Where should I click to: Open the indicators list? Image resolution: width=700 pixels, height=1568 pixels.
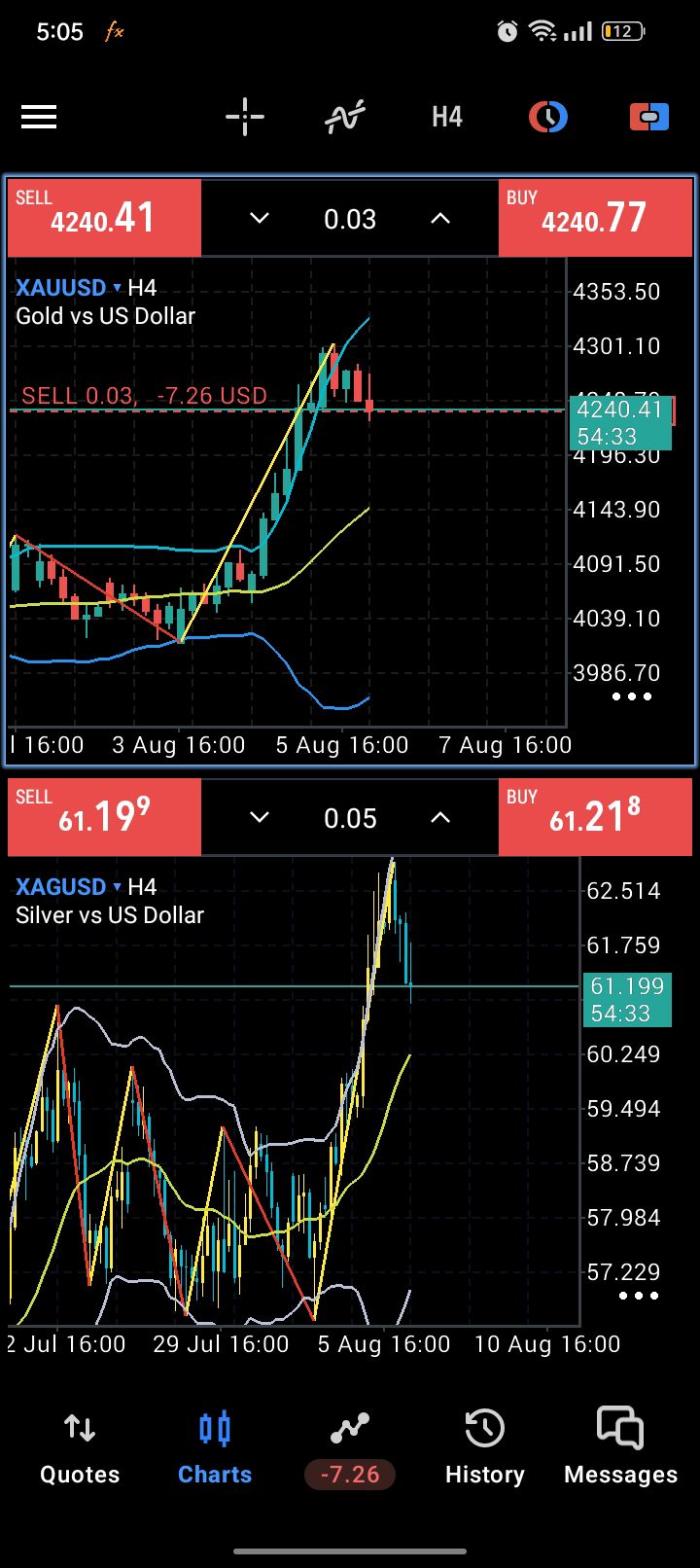[345, 118]
